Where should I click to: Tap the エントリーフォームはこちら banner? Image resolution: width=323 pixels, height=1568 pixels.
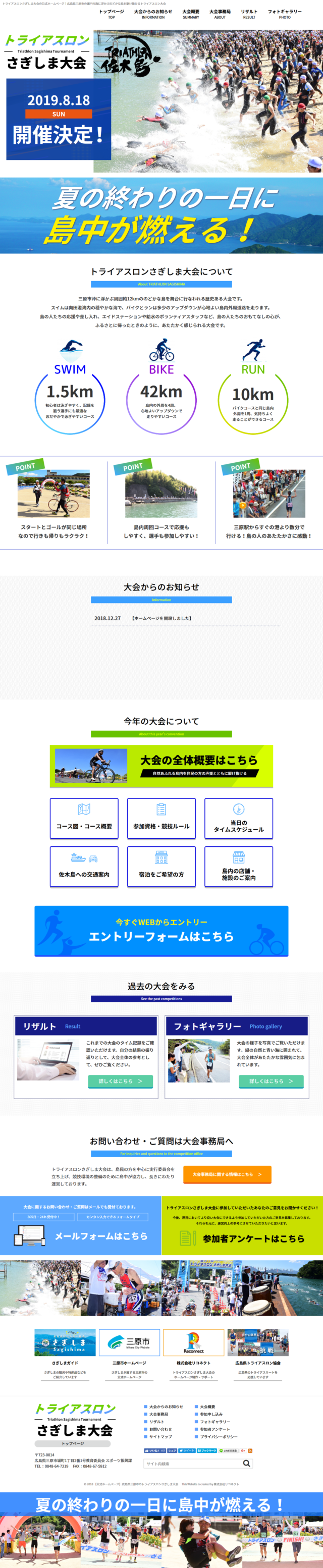[161, 931]
